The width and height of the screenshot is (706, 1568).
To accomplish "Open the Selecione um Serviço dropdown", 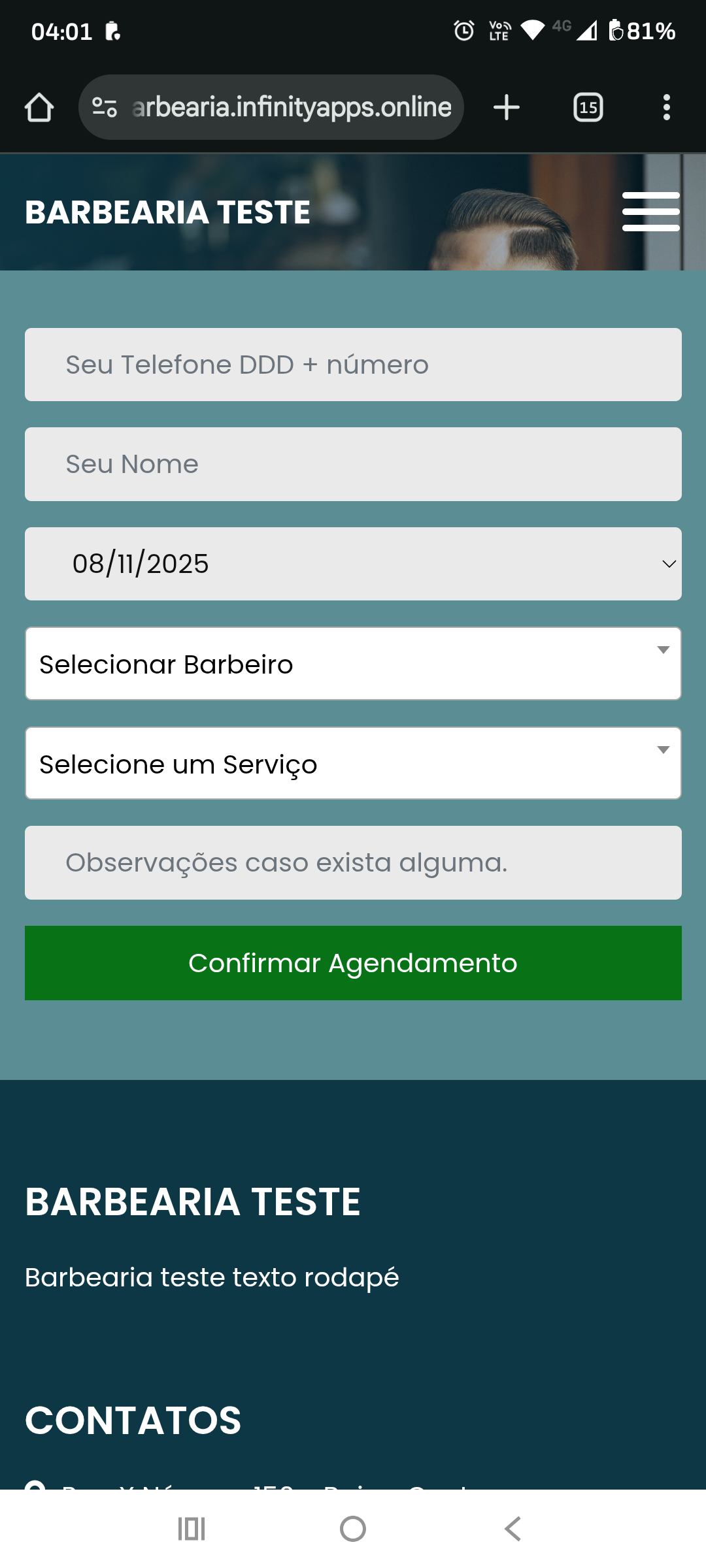I will coord(353,762).
